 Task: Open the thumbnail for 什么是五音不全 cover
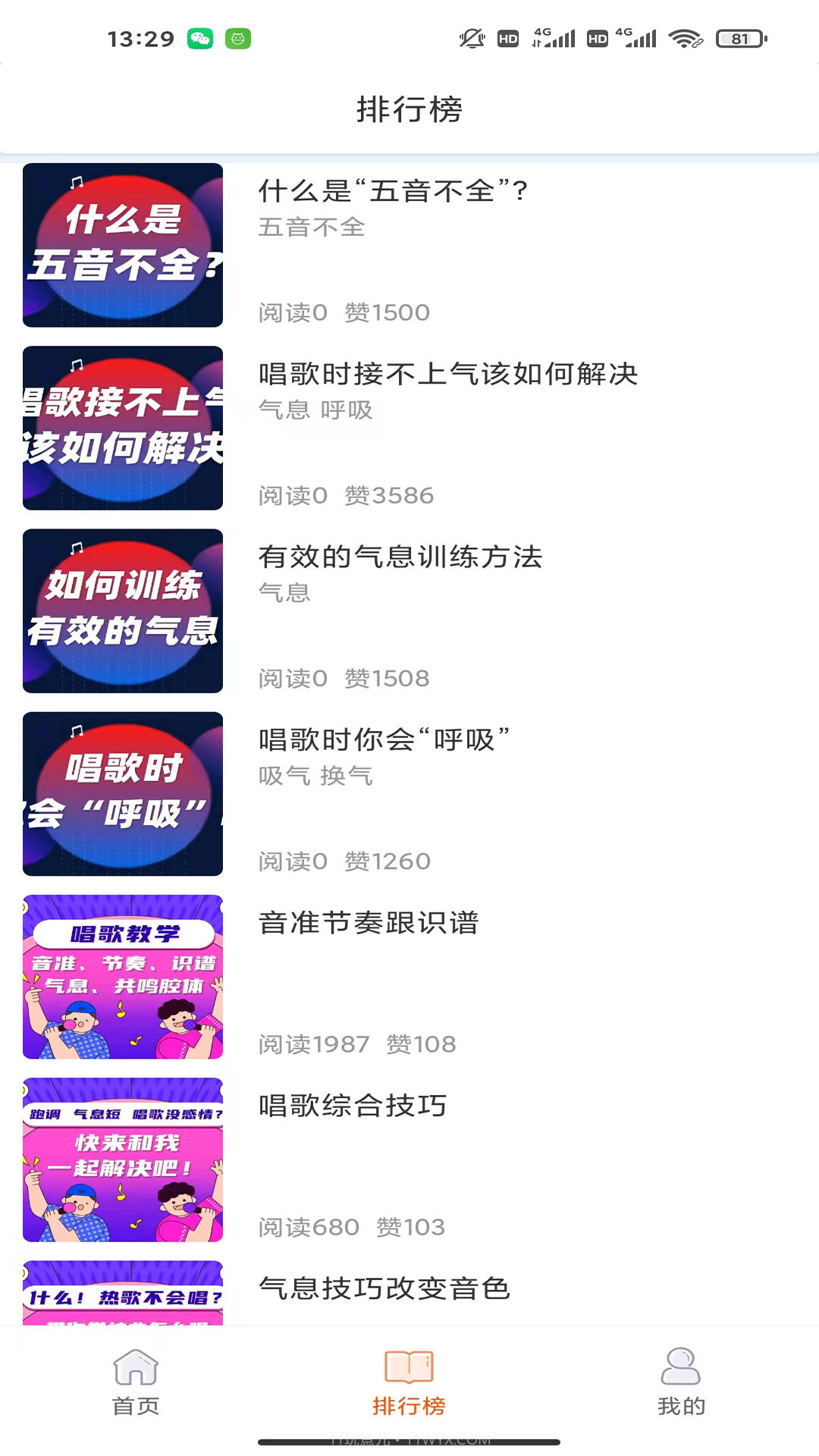pyautogui.click(x=122, y=243)
